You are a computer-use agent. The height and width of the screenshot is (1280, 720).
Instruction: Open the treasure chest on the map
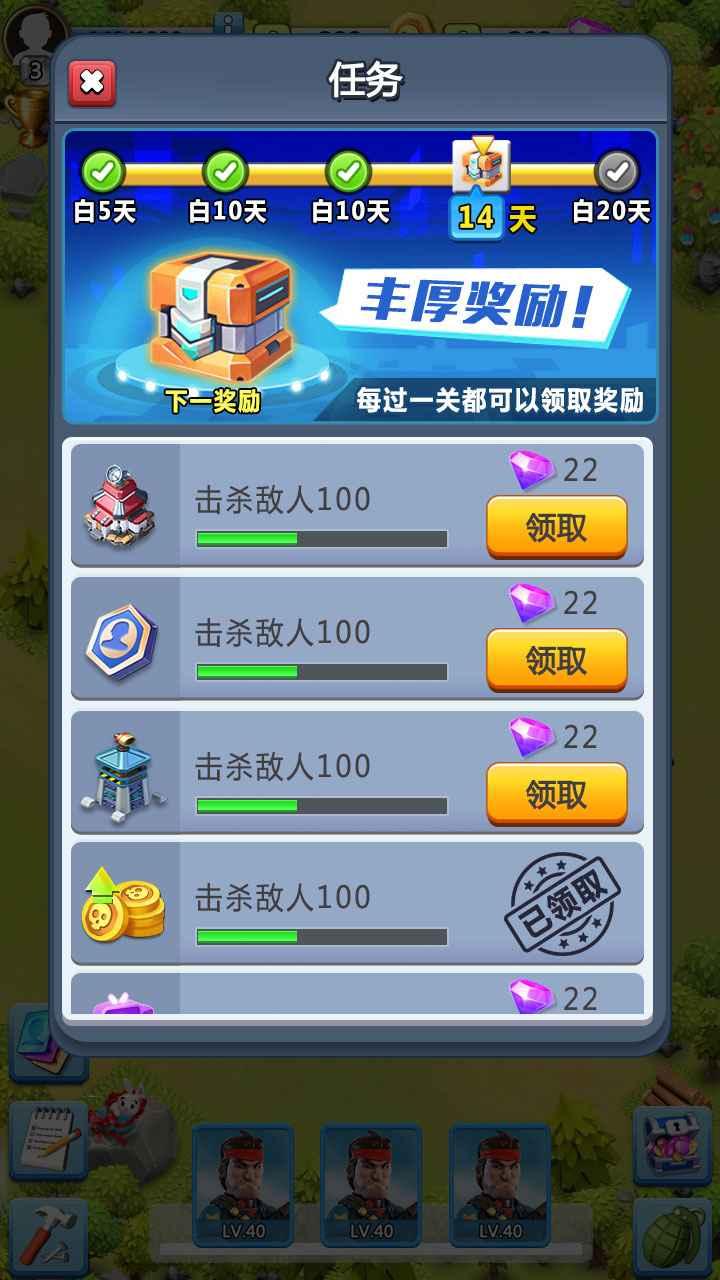coord(672,1145)
